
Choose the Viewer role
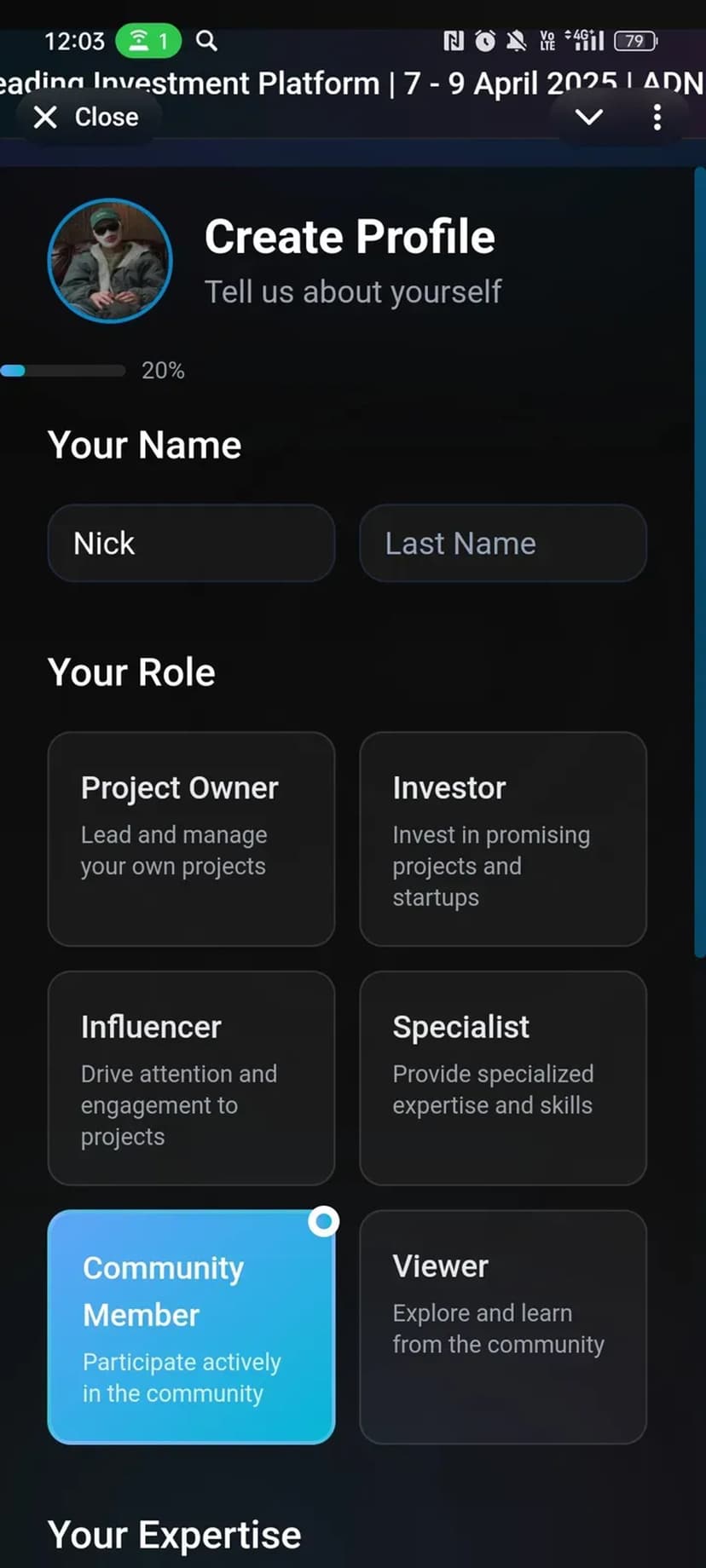pyautogui.click(x=502, y=1327)
